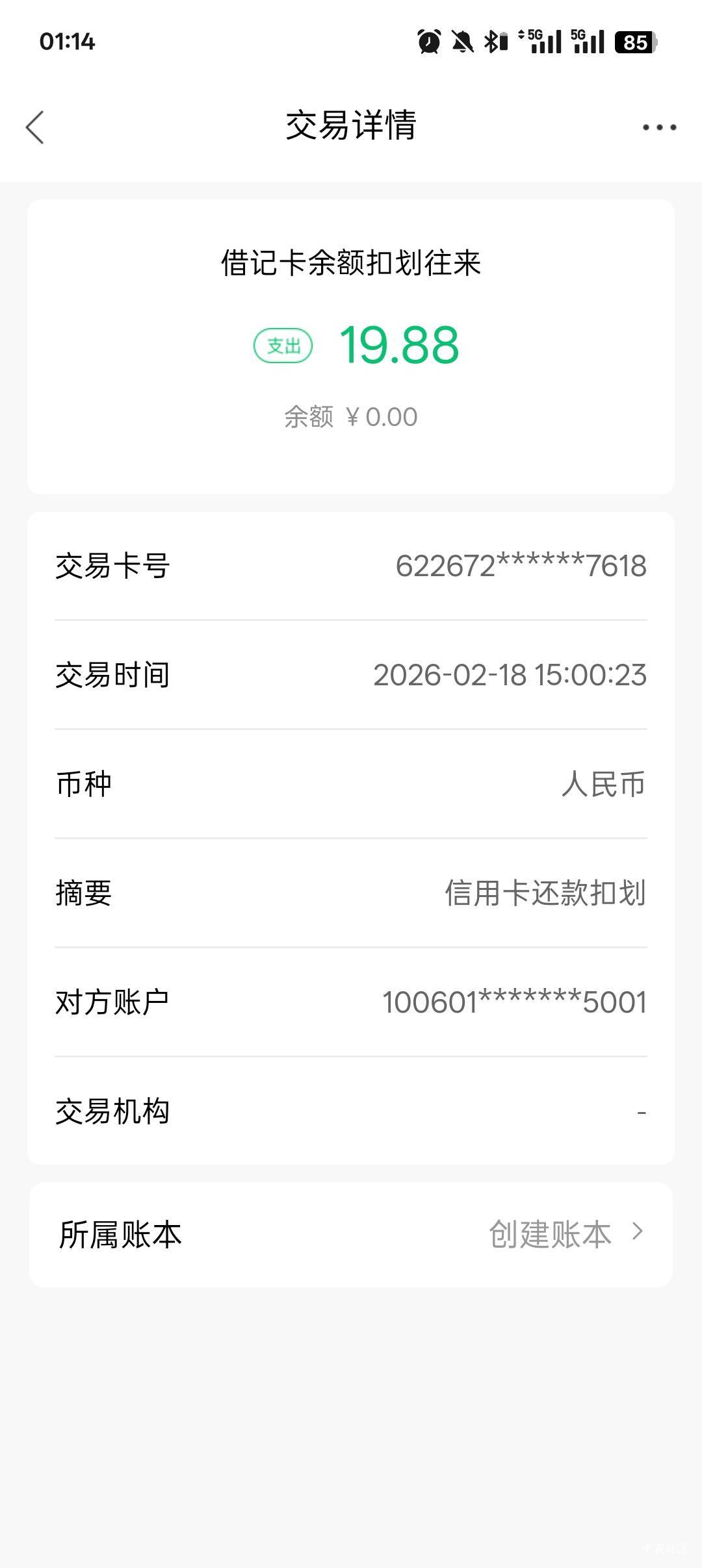
Task: Open the three-dot overflow menu
Action: tap(659, 127)
